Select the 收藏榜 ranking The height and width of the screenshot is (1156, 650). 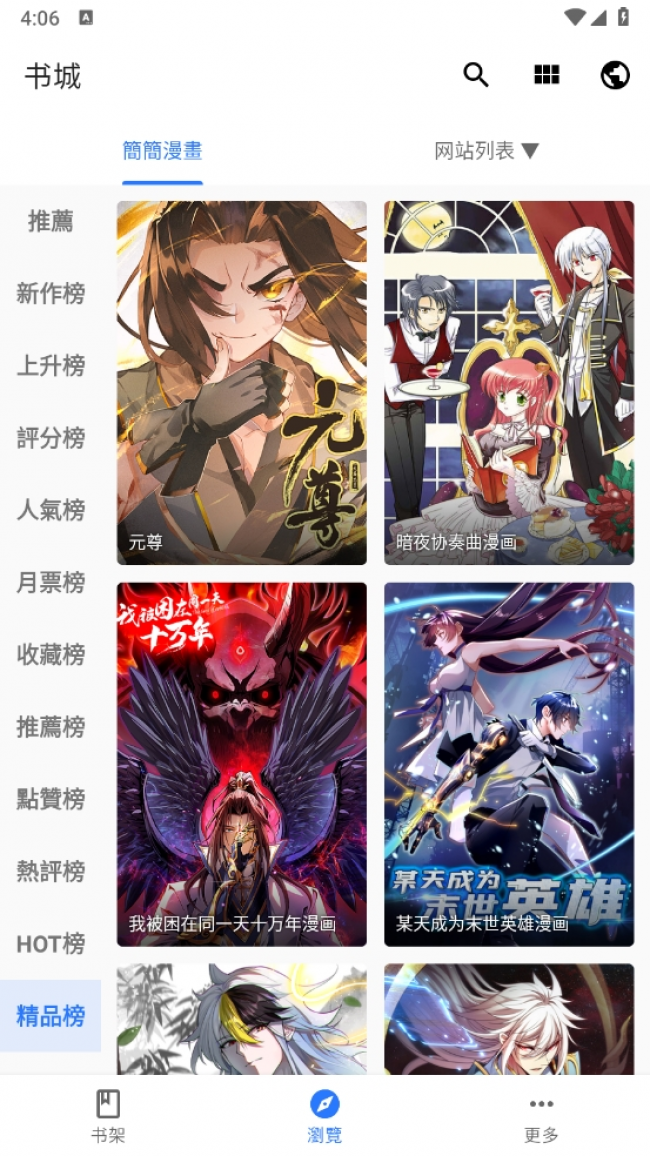coord(50,655)
